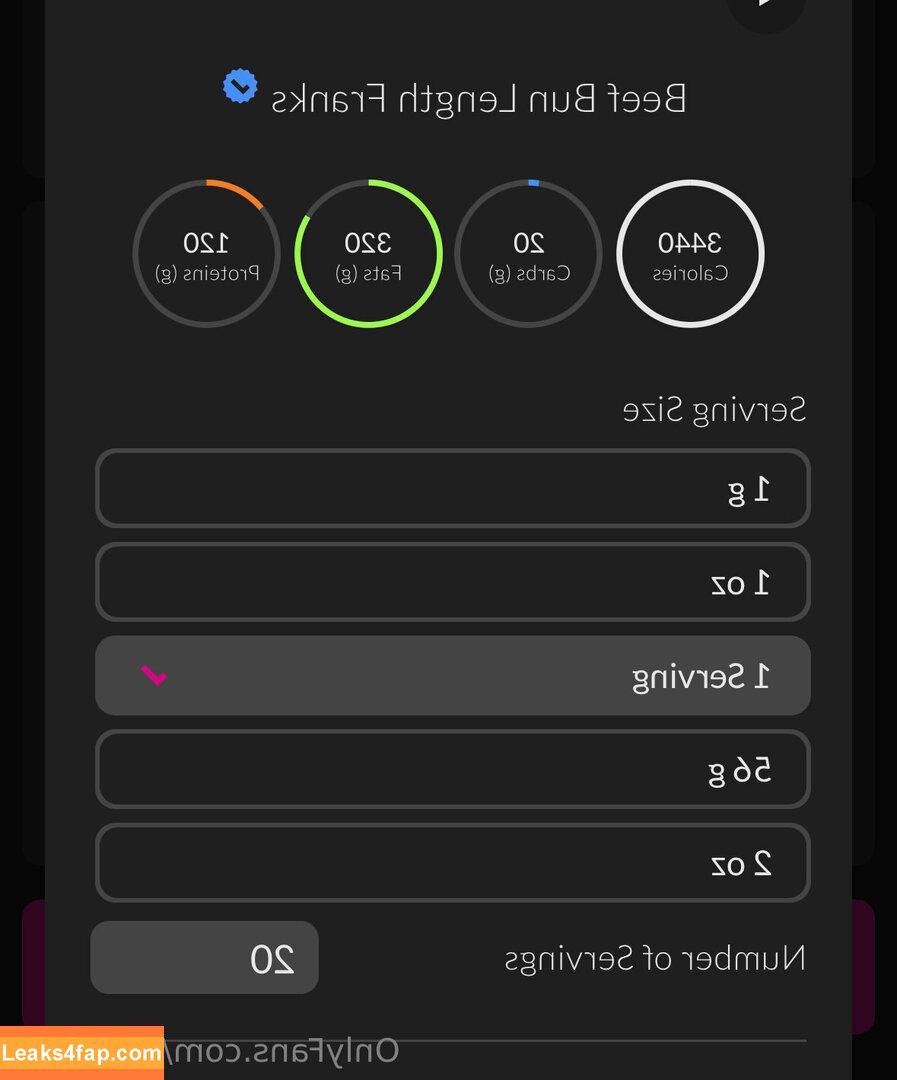Edit the Number of Servings field

tap(205, 958)
